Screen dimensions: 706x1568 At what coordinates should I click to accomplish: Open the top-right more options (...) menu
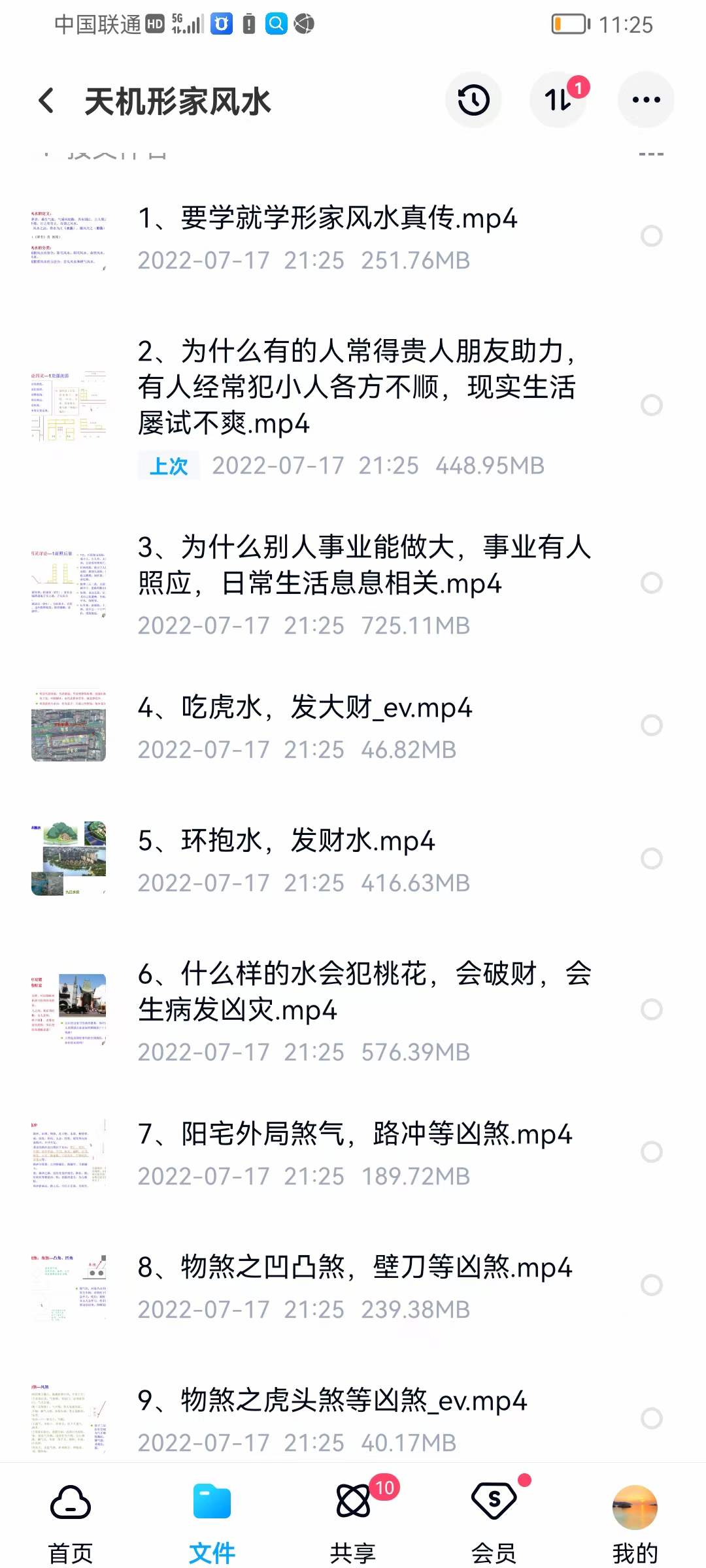click(646, 99)
